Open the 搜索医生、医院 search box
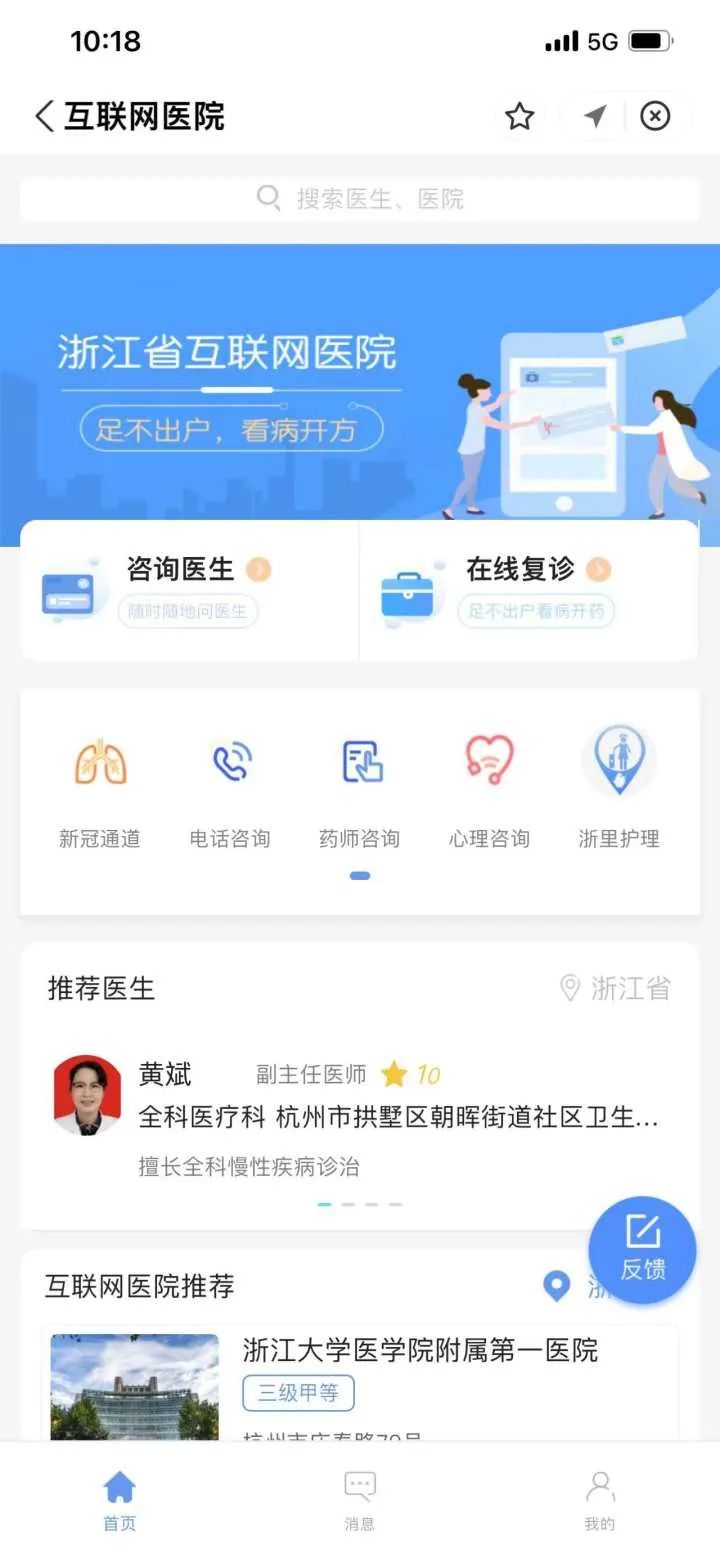This screenshot has height=1558, width=720. click(x=360, y=199)
